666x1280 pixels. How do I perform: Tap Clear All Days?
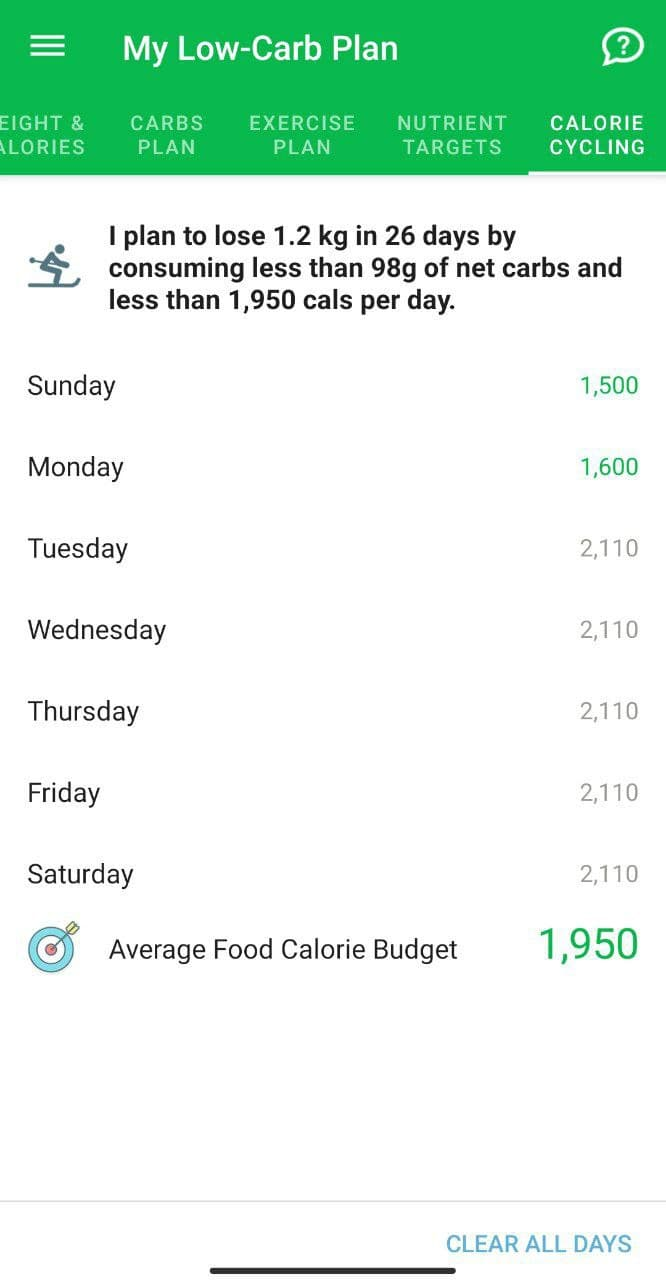539,1244
